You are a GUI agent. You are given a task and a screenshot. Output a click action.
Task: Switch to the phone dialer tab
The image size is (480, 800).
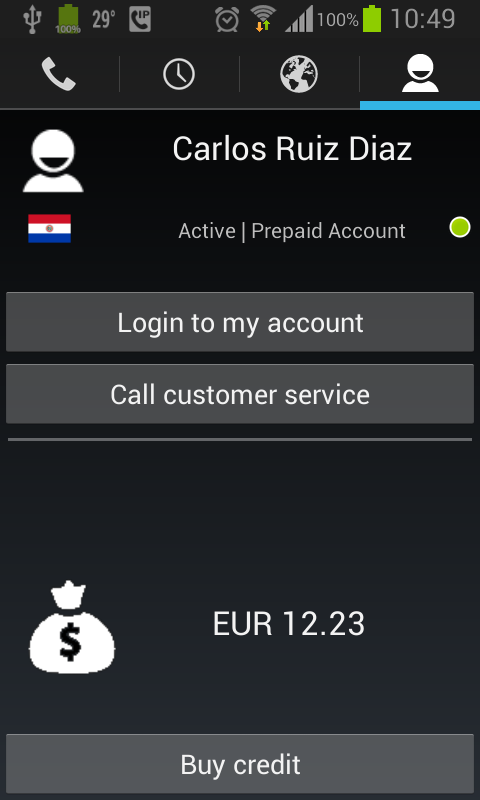click(59, 74)
